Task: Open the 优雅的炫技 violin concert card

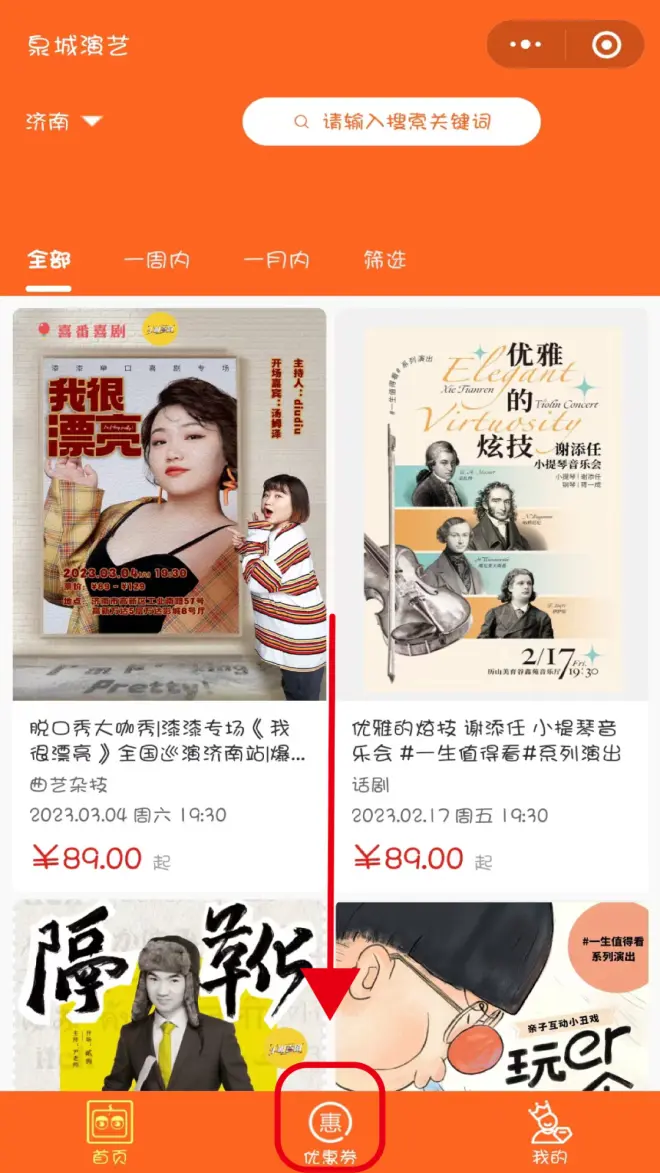Action: pyautogui.click(x=491, y=600)
